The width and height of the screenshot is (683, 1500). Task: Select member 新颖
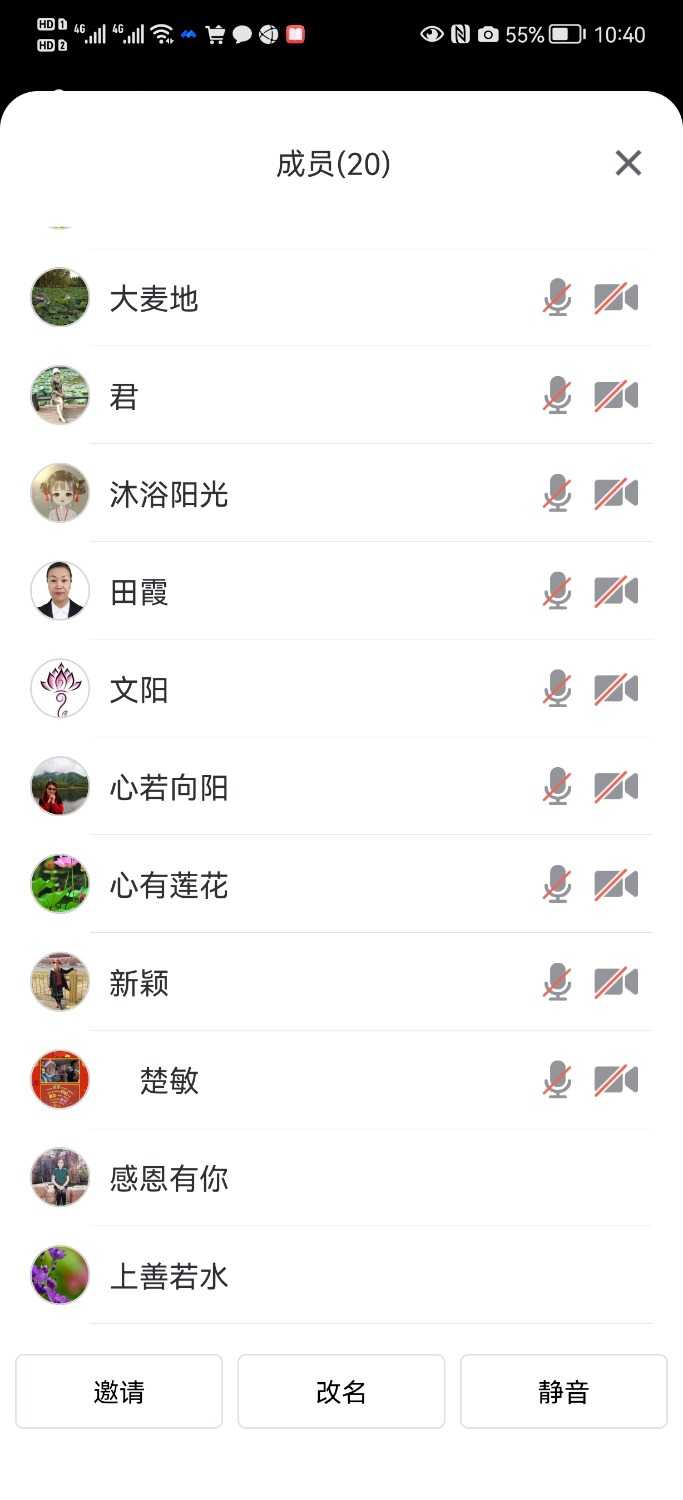(x=139, y=983)
